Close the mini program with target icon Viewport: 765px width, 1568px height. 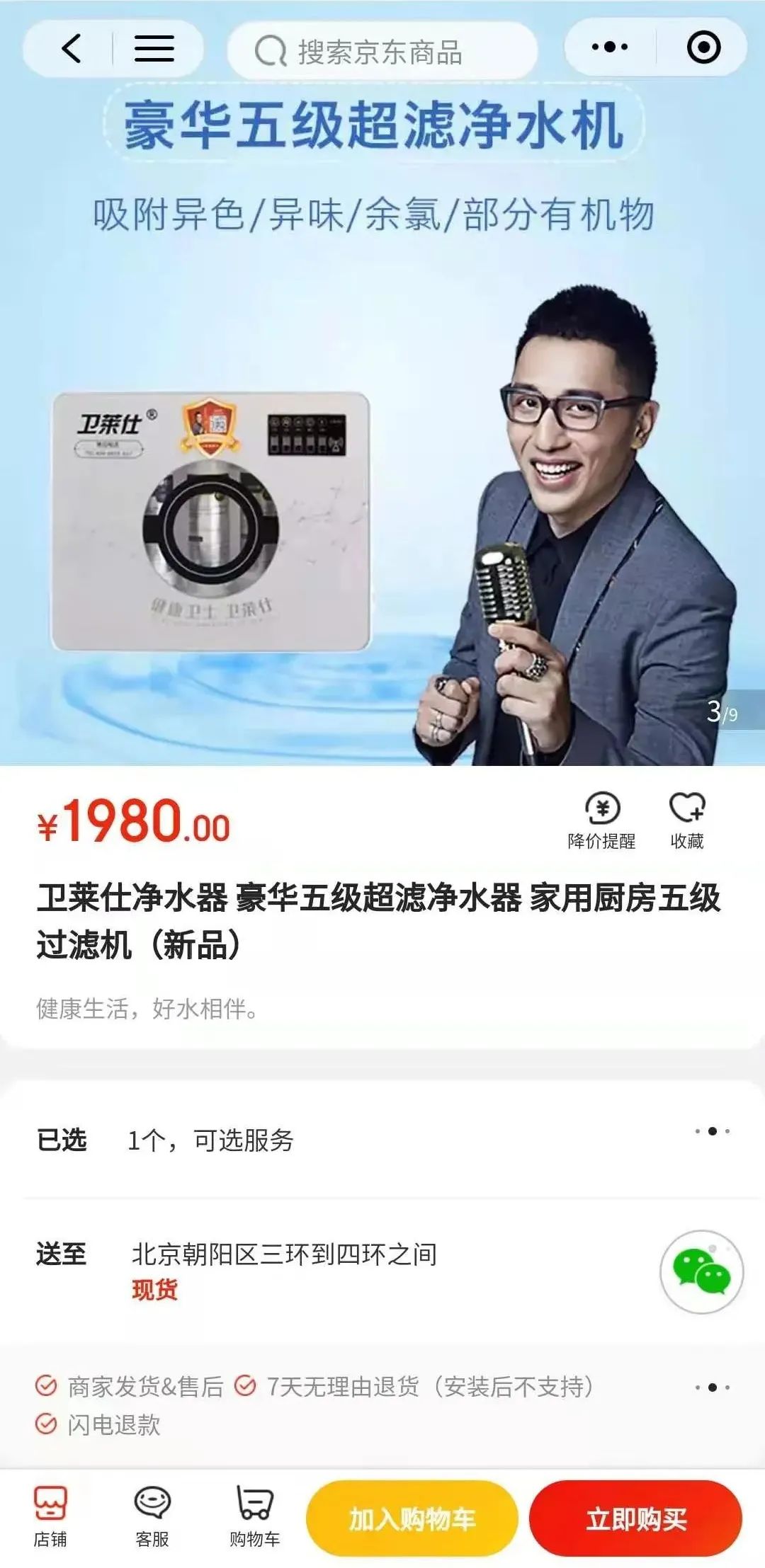[703, 48]
